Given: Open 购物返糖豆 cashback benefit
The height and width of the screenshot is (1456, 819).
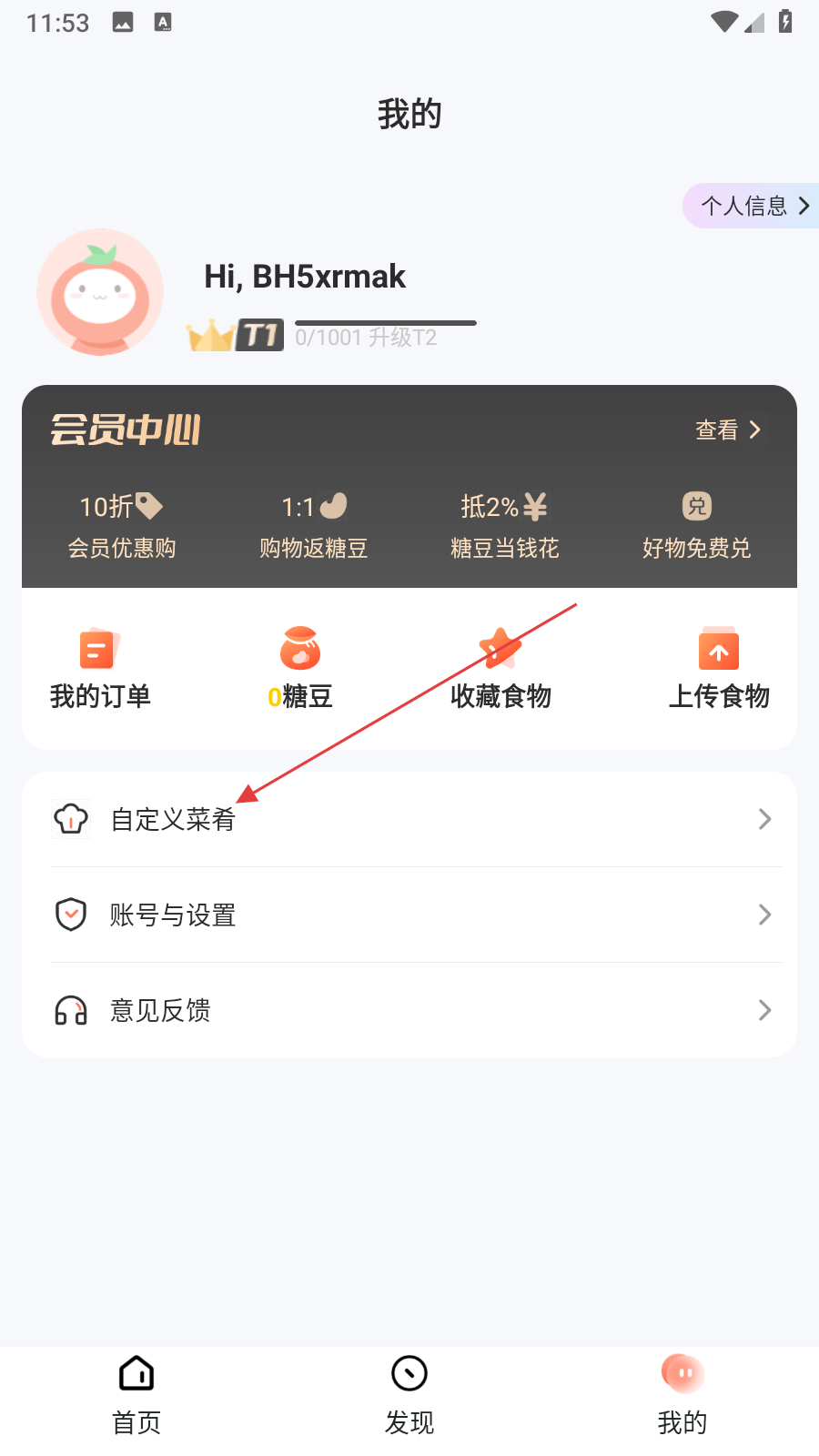Looking at the screenshot, I should pos(314,527).
